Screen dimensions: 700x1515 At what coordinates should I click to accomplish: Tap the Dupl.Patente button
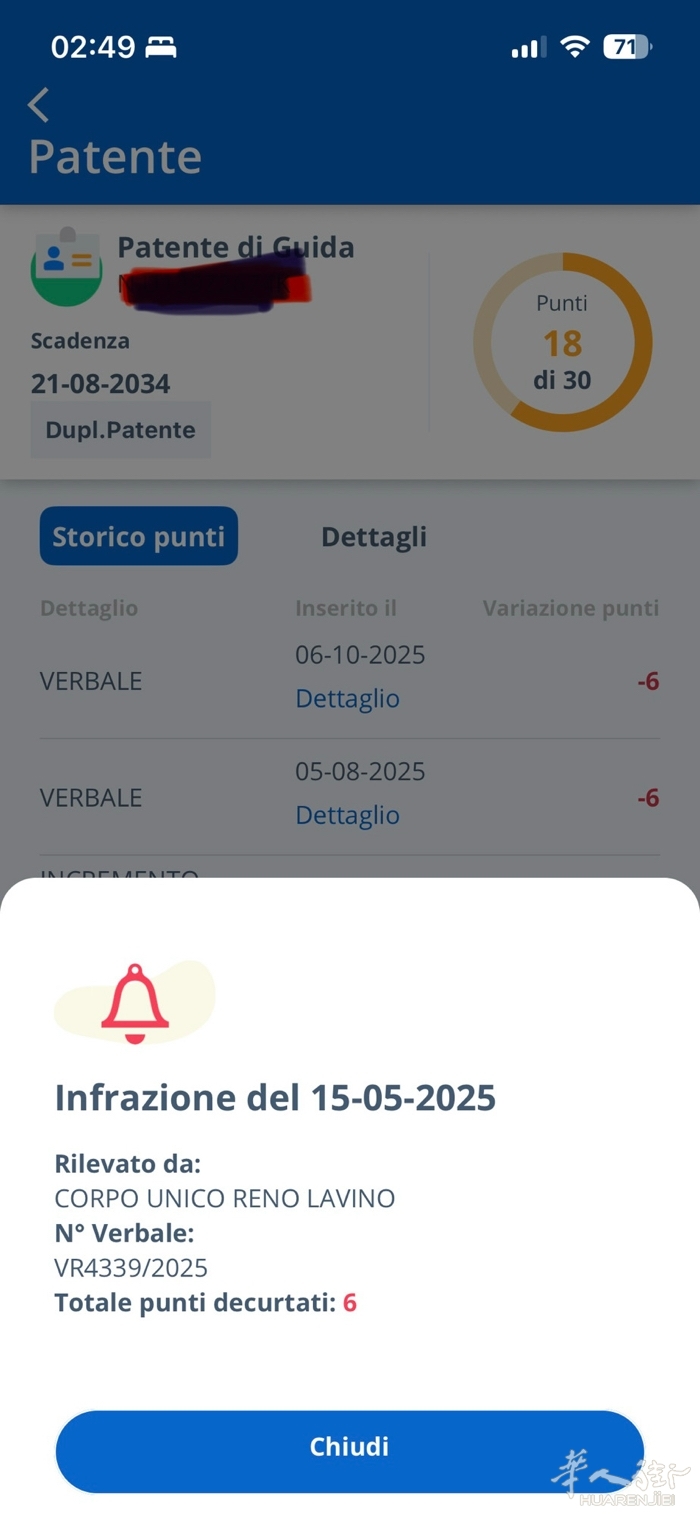click(x=120, y=430)
